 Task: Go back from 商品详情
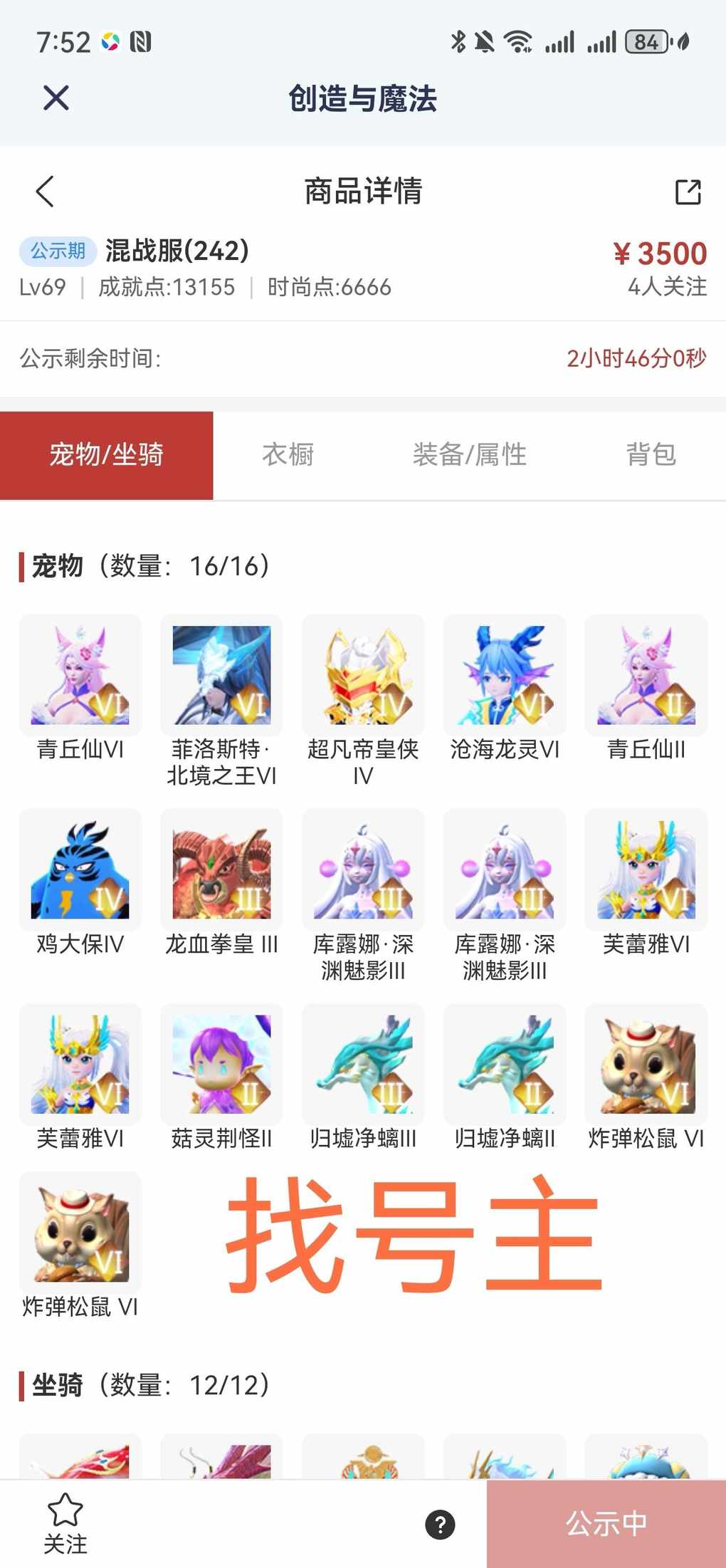point(45,192)
